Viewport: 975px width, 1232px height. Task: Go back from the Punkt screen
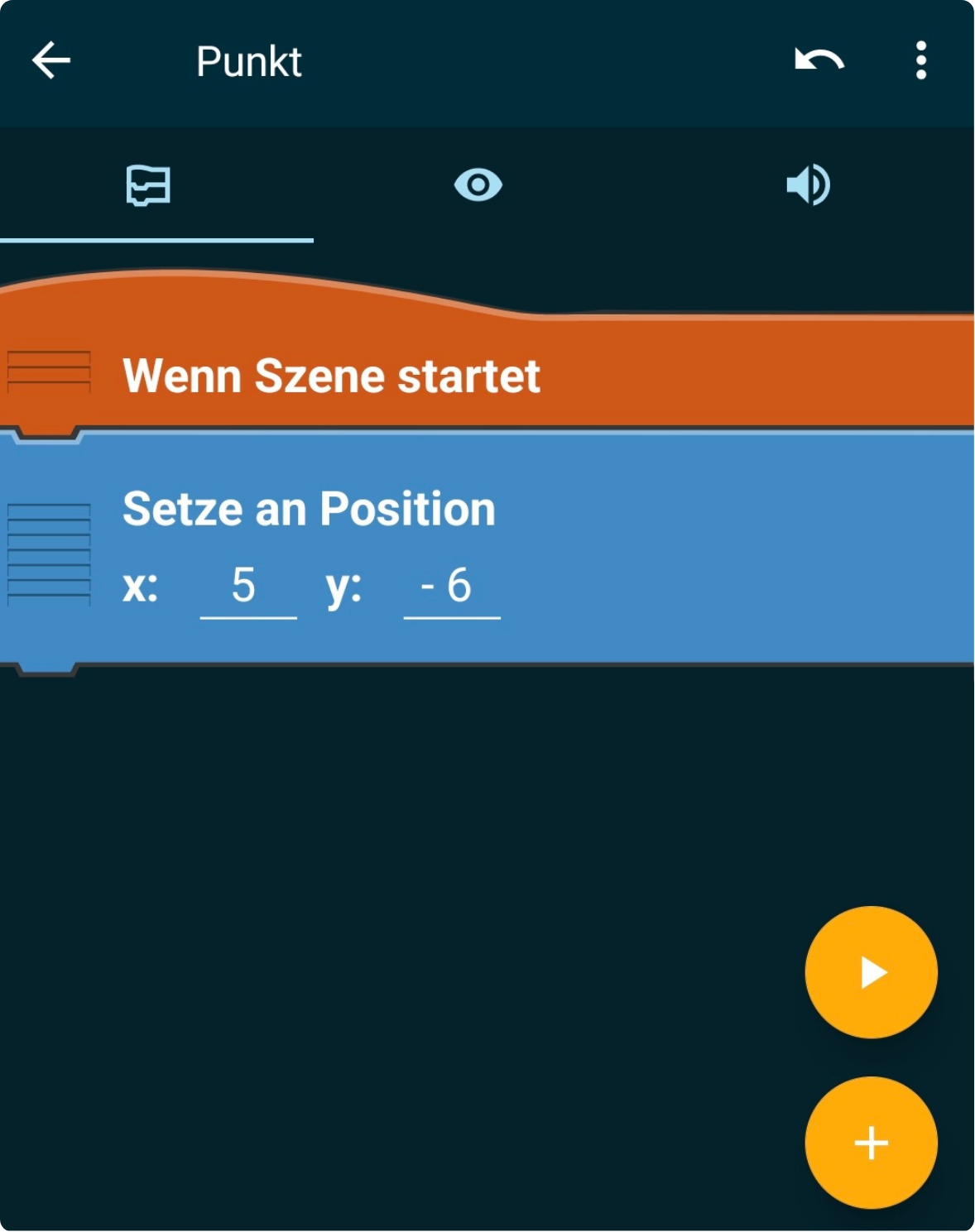[x=51, y=61]
